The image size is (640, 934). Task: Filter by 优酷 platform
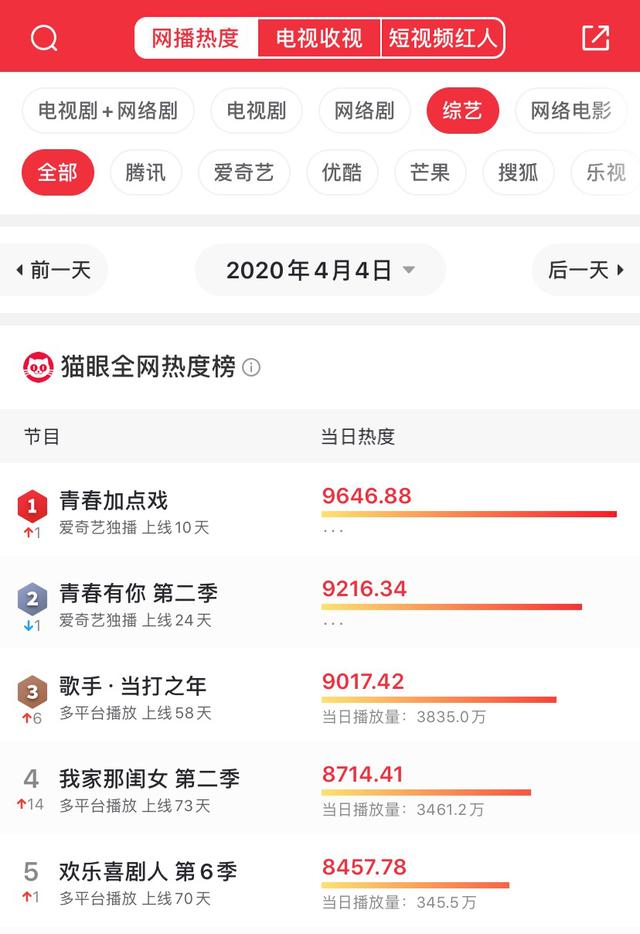[x=342, y=172]
